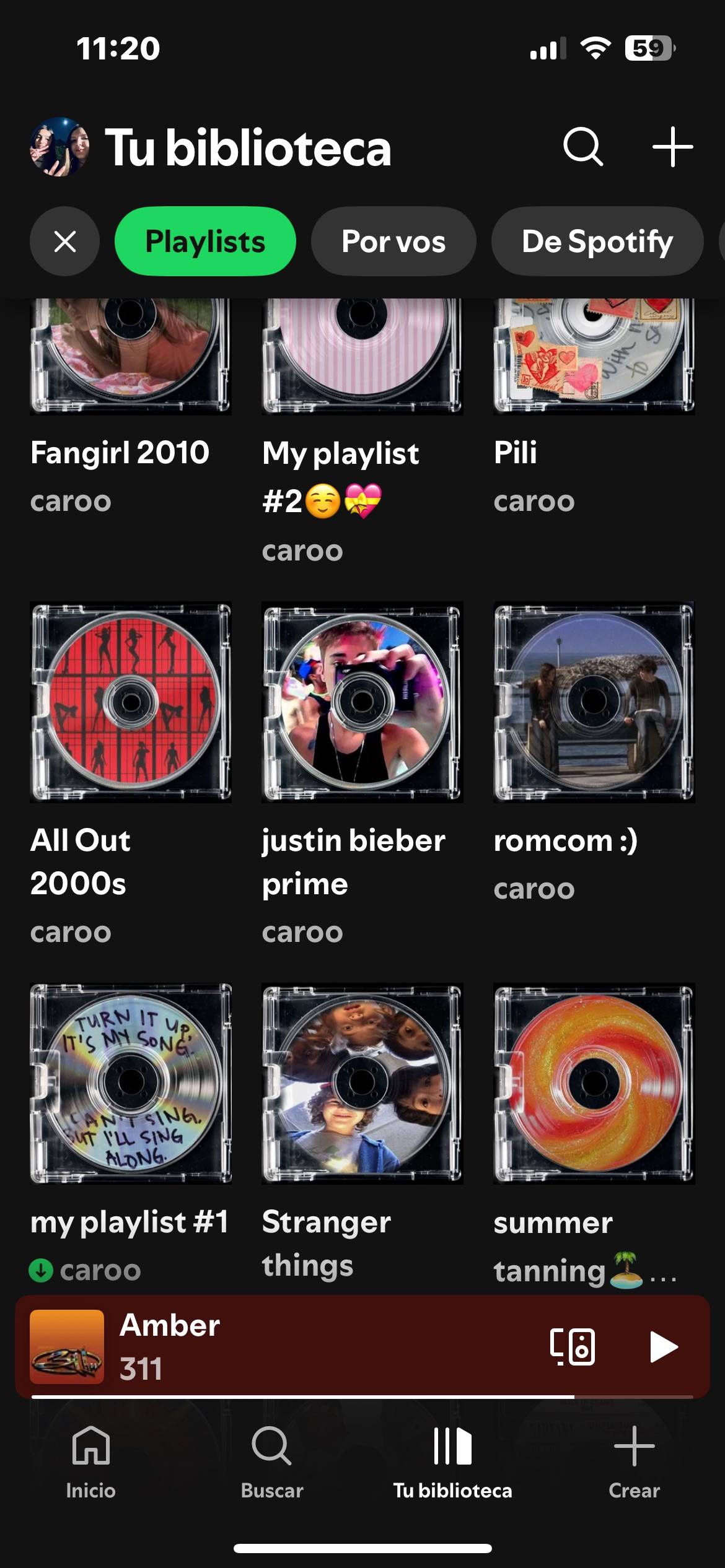Select the Por vos filter chip
This screenshot has width=725, height=1568.
click(393, 242)
